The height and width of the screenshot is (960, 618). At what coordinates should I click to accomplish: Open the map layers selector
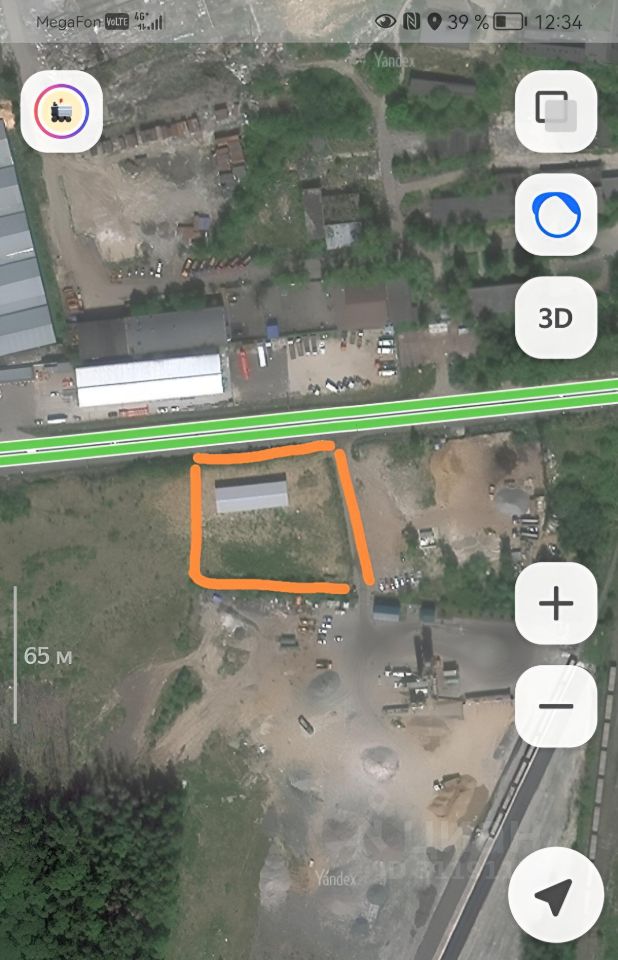tap(555, 111)
